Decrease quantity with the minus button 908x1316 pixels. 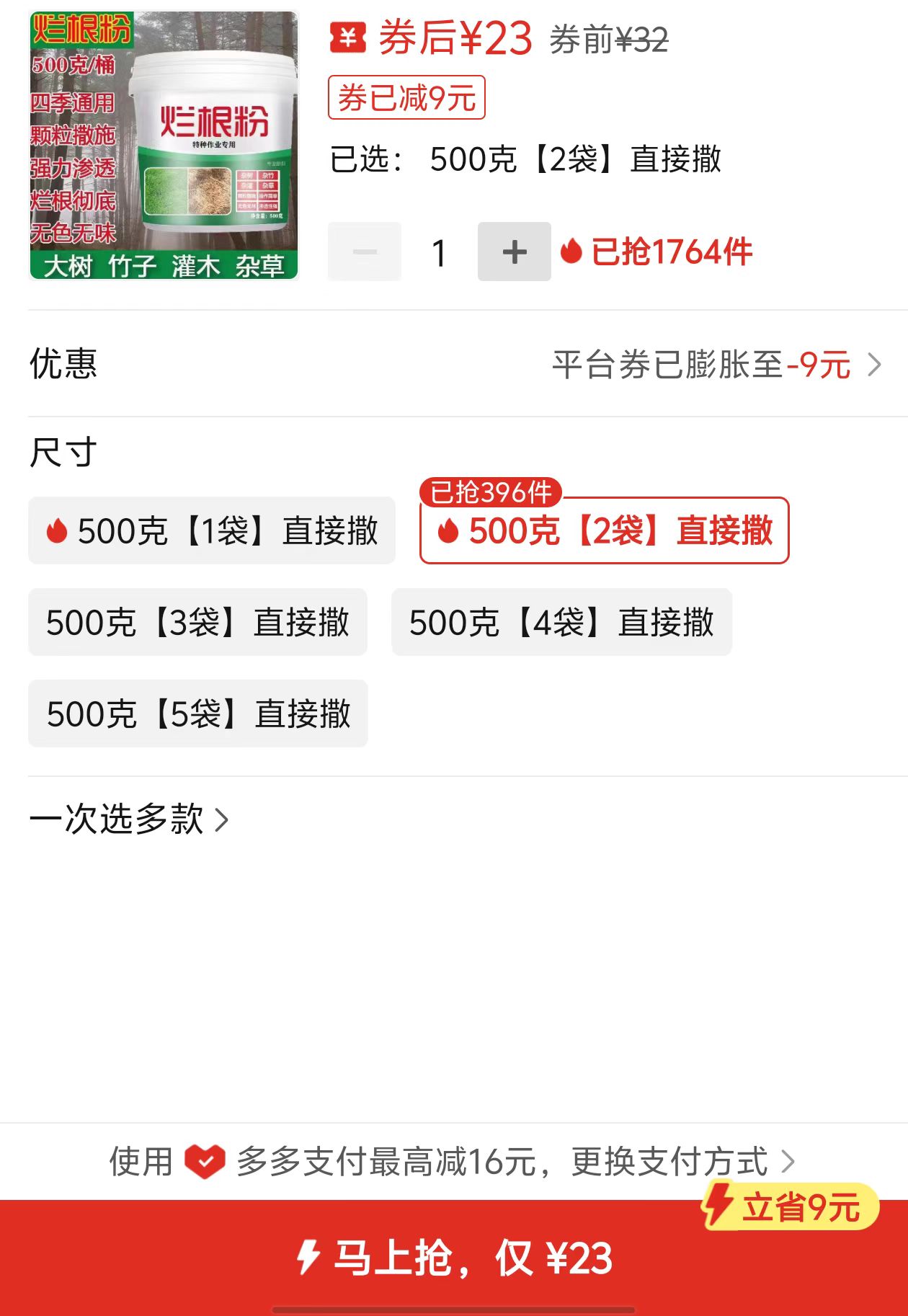pyautogui.click(x=365, y=252)
